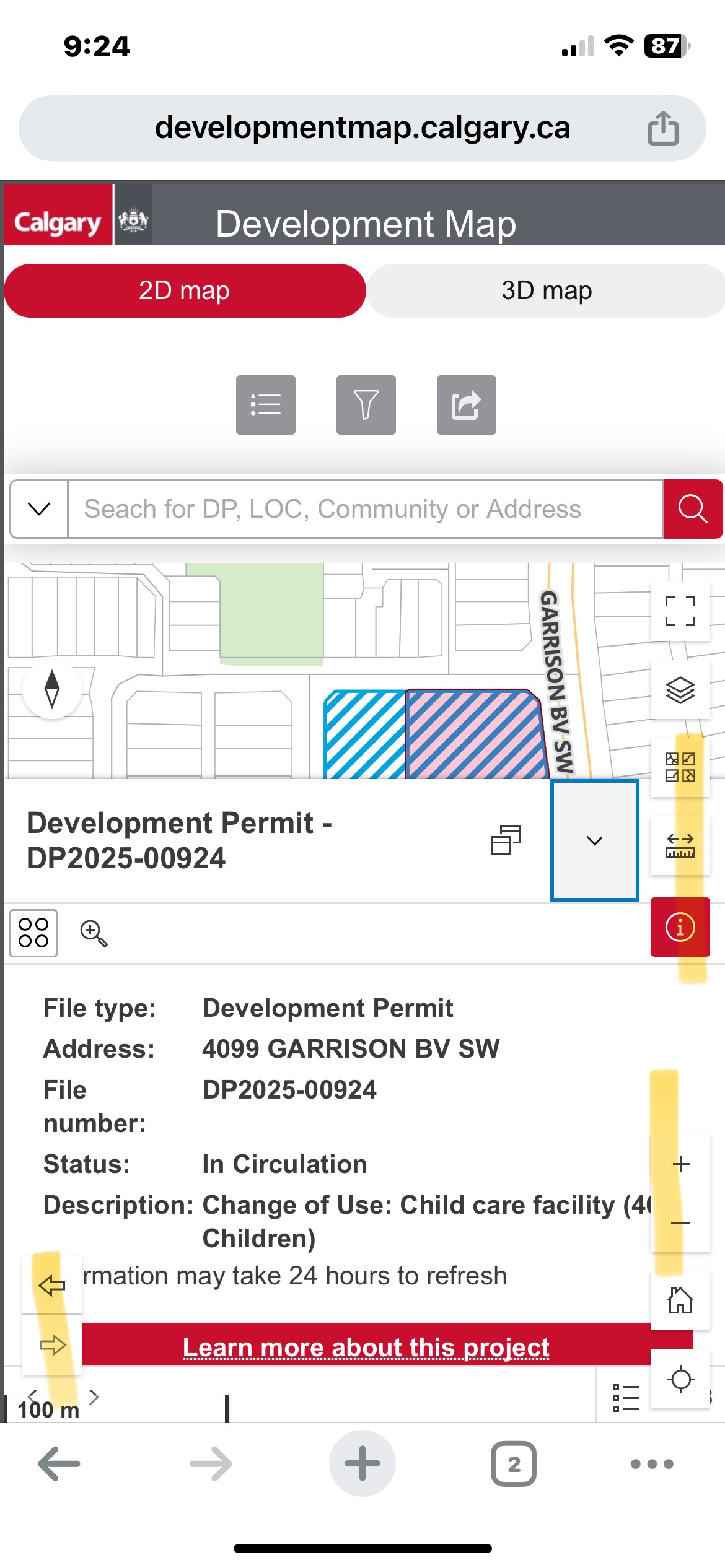Tap the red information button

coord(680,927)
